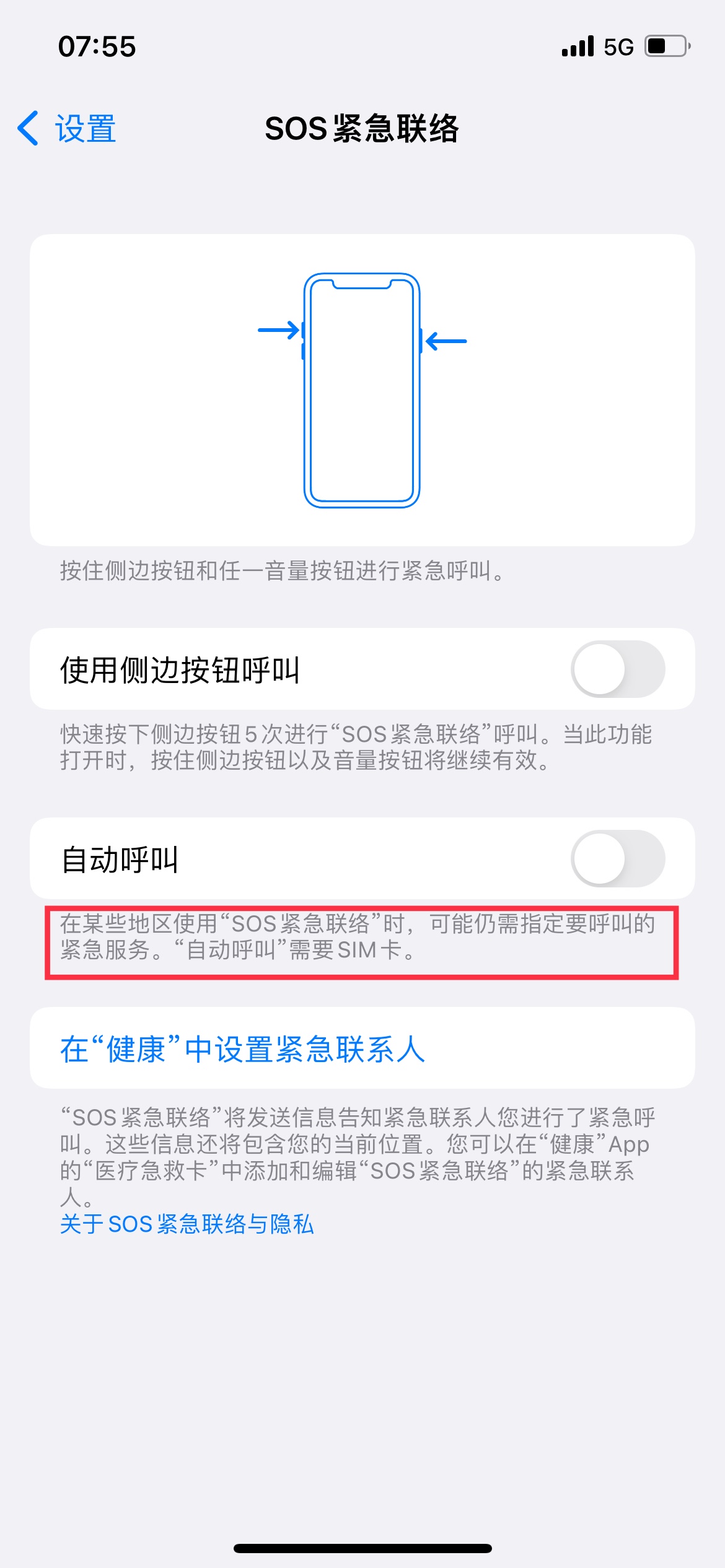The image size is (725, 1568).
Task: Enable 使用侧边按钮呼叫 switch
Action: [x=617, y=669]
